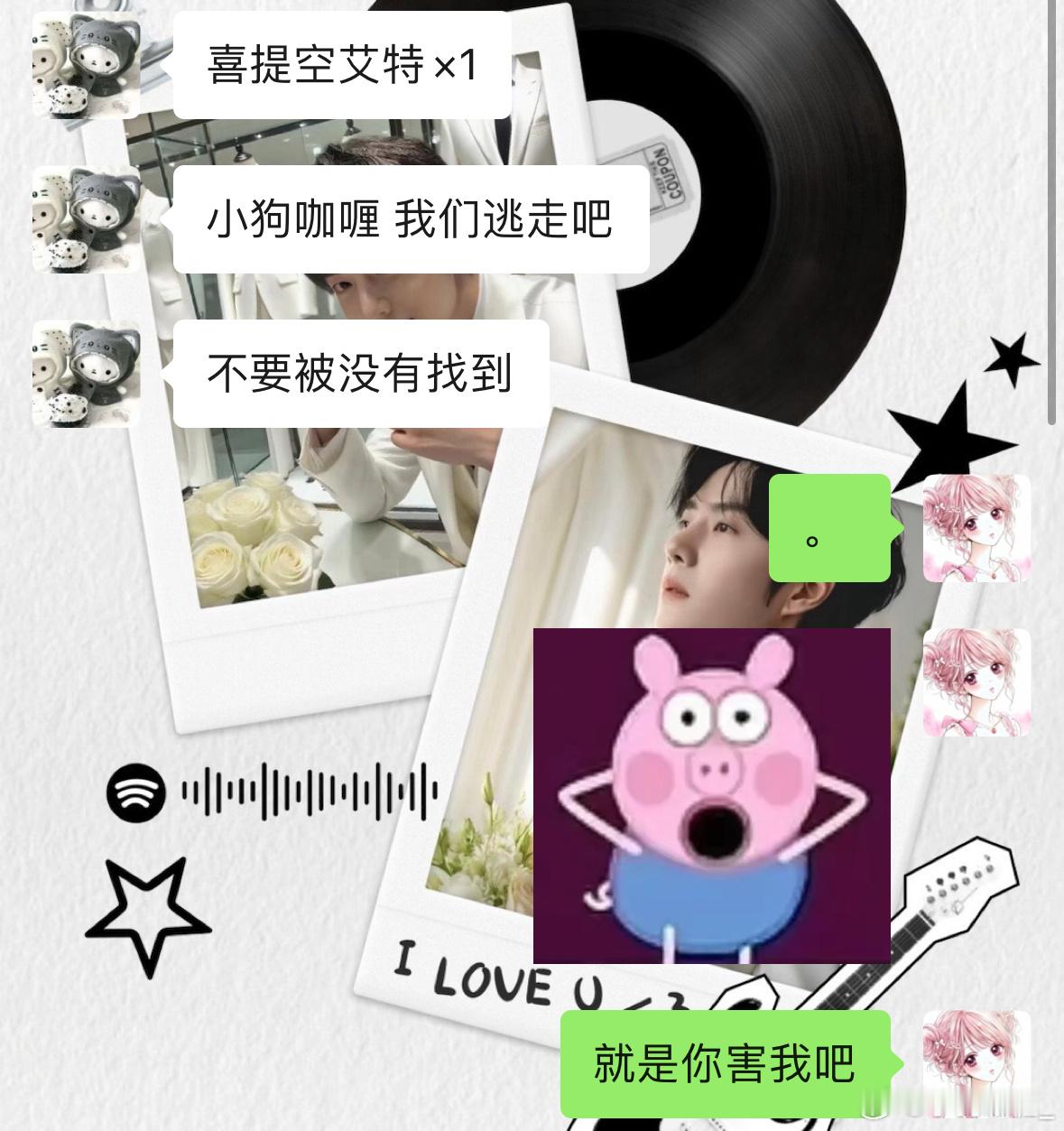Open the cat-plush avatar beside 喜提空艾特 message
Image resolution: width=1064 pixels, height=1131 pixels.
coord(86,63)
